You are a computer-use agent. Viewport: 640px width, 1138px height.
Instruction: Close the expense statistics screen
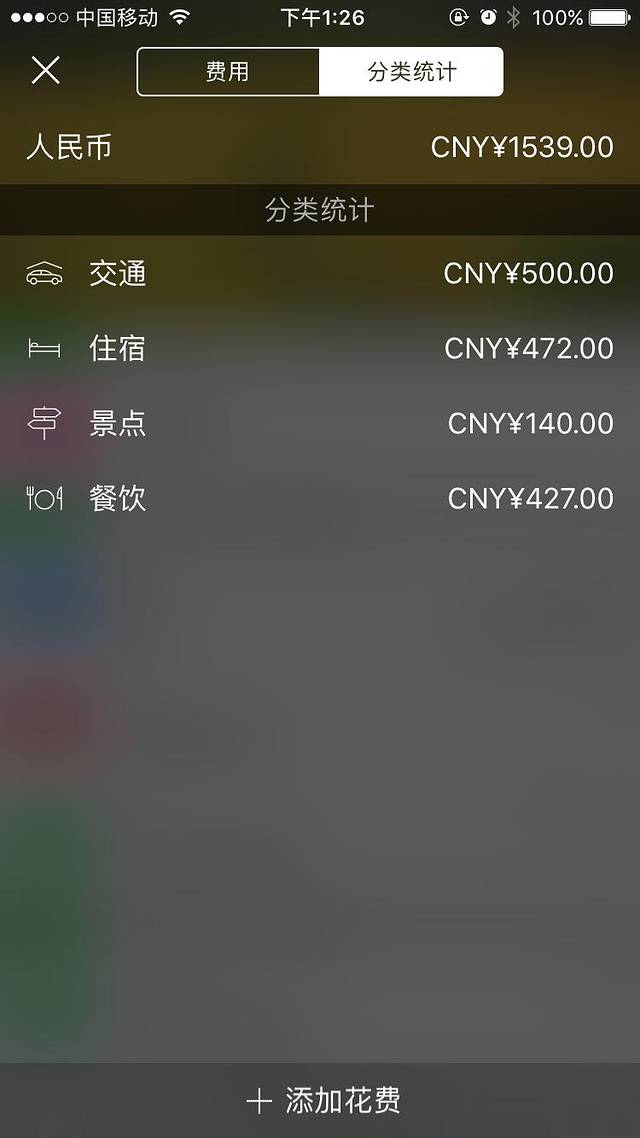click(x=46, y=70)
